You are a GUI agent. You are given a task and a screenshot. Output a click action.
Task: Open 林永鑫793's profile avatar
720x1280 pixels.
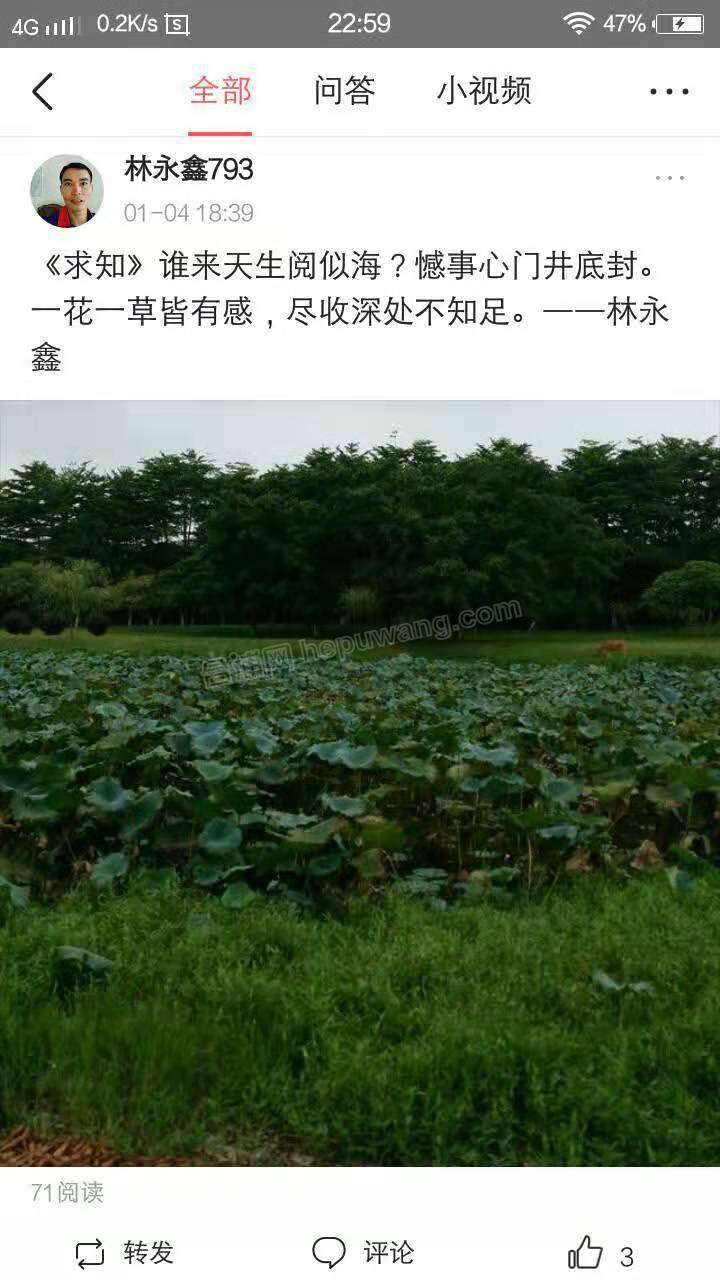67,190
